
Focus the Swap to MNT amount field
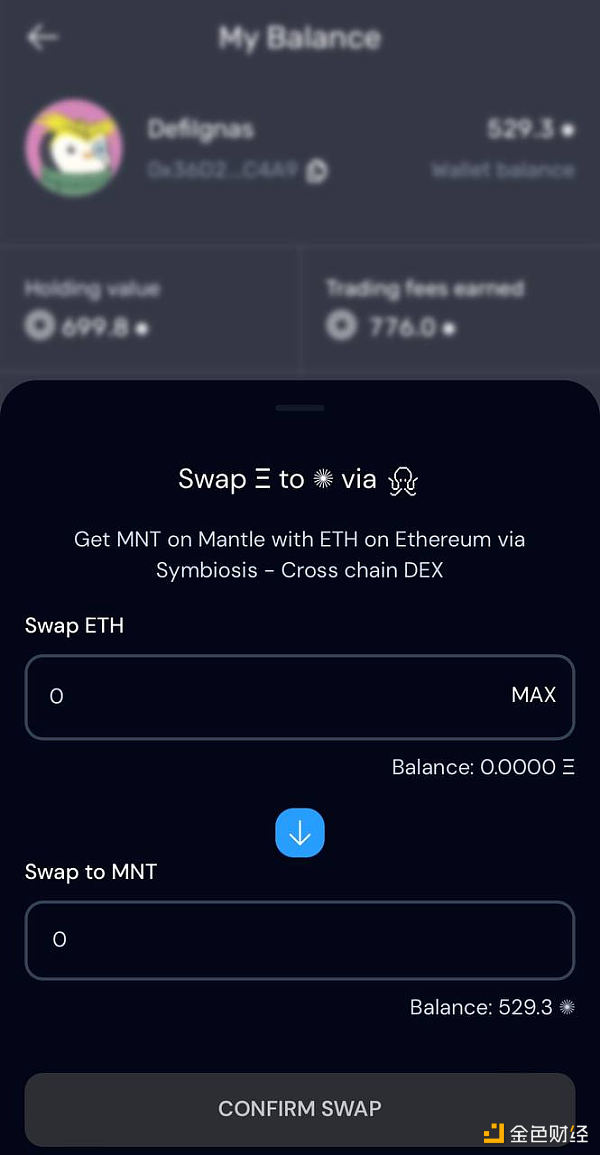(300, 940)
